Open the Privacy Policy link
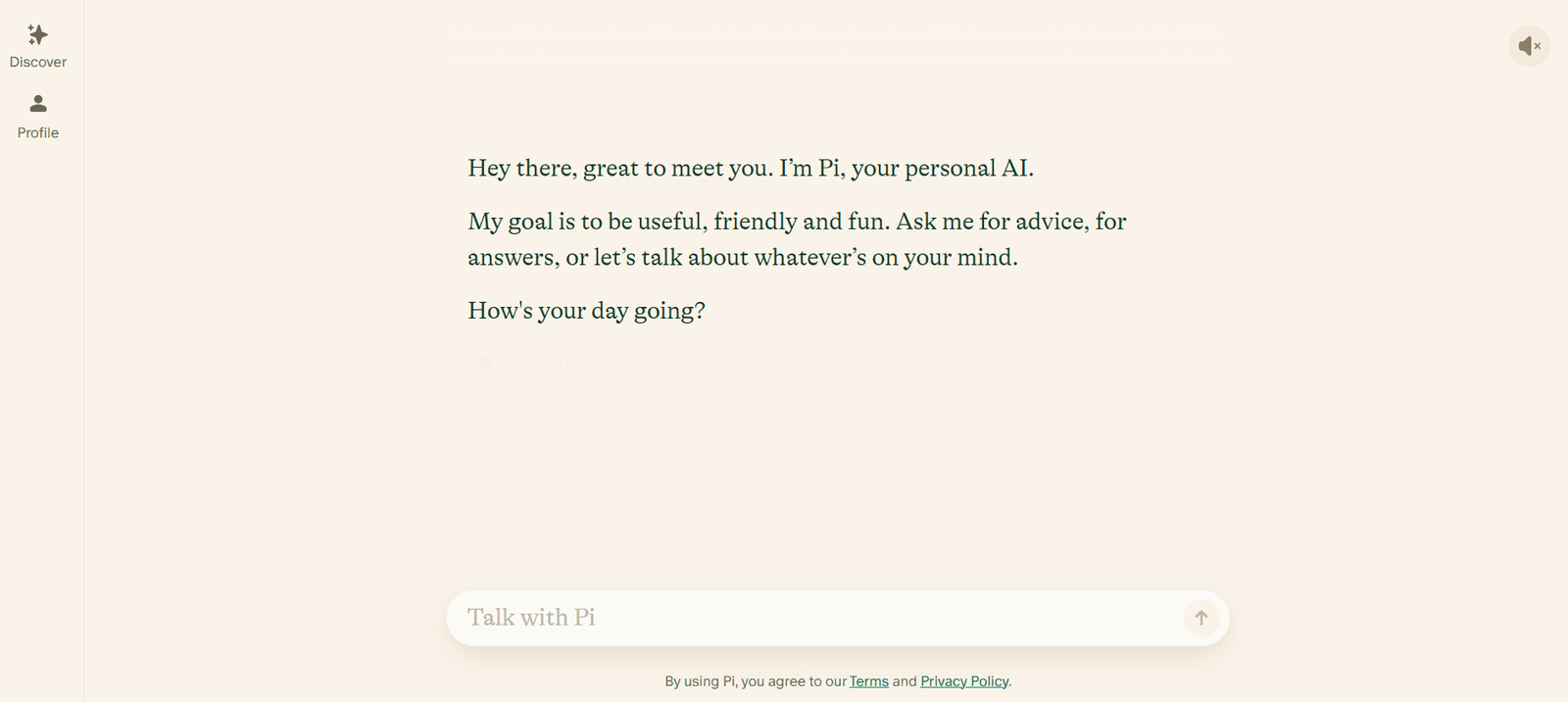Viewport: 1568px width, 702px height. 964,681
